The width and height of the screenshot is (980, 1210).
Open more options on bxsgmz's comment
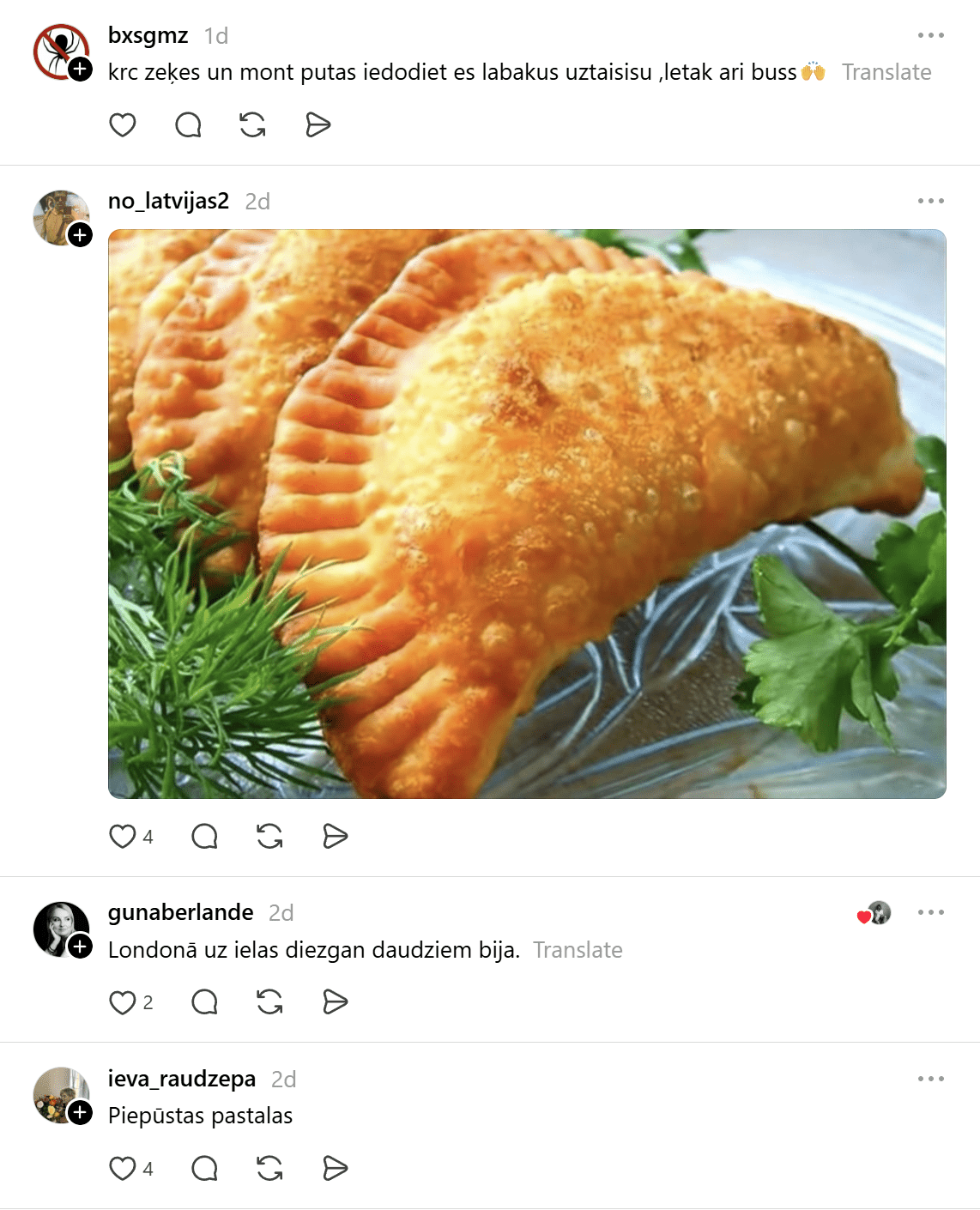[x=930, y=35]
